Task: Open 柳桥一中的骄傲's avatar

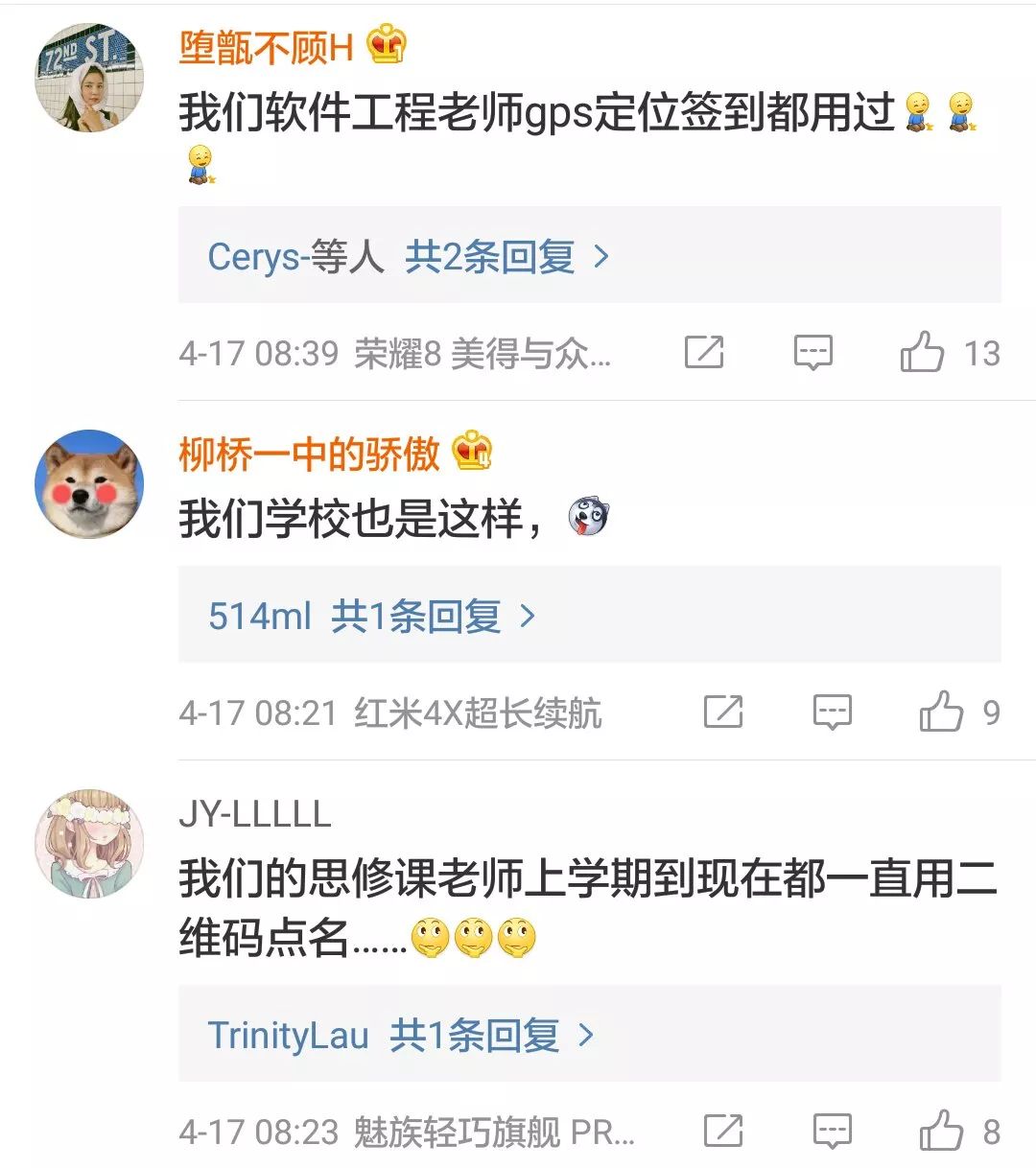Action: point(89,483)
